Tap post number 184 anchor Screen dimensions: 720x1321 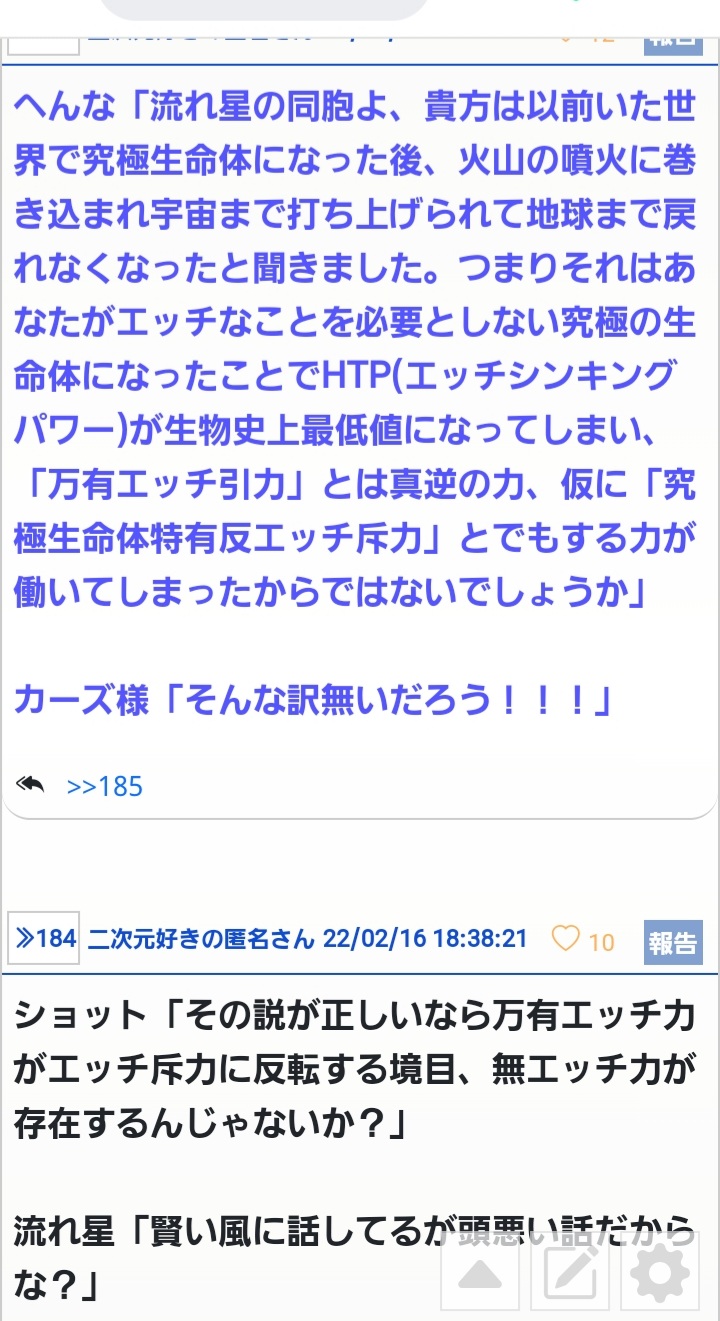click(43, 939)
